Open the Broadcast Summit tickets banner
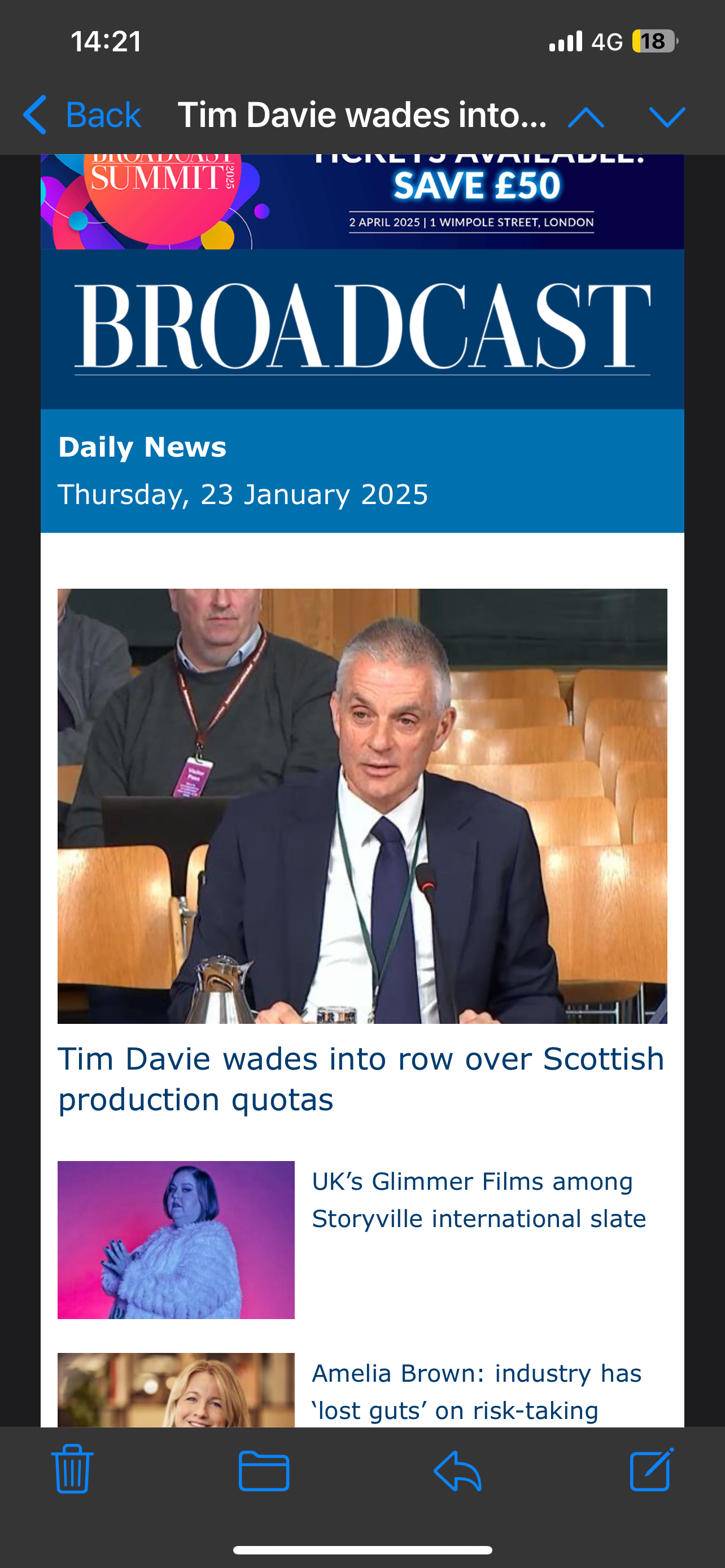The width and height of the screenshot is (725, 1568). [362, 202]
